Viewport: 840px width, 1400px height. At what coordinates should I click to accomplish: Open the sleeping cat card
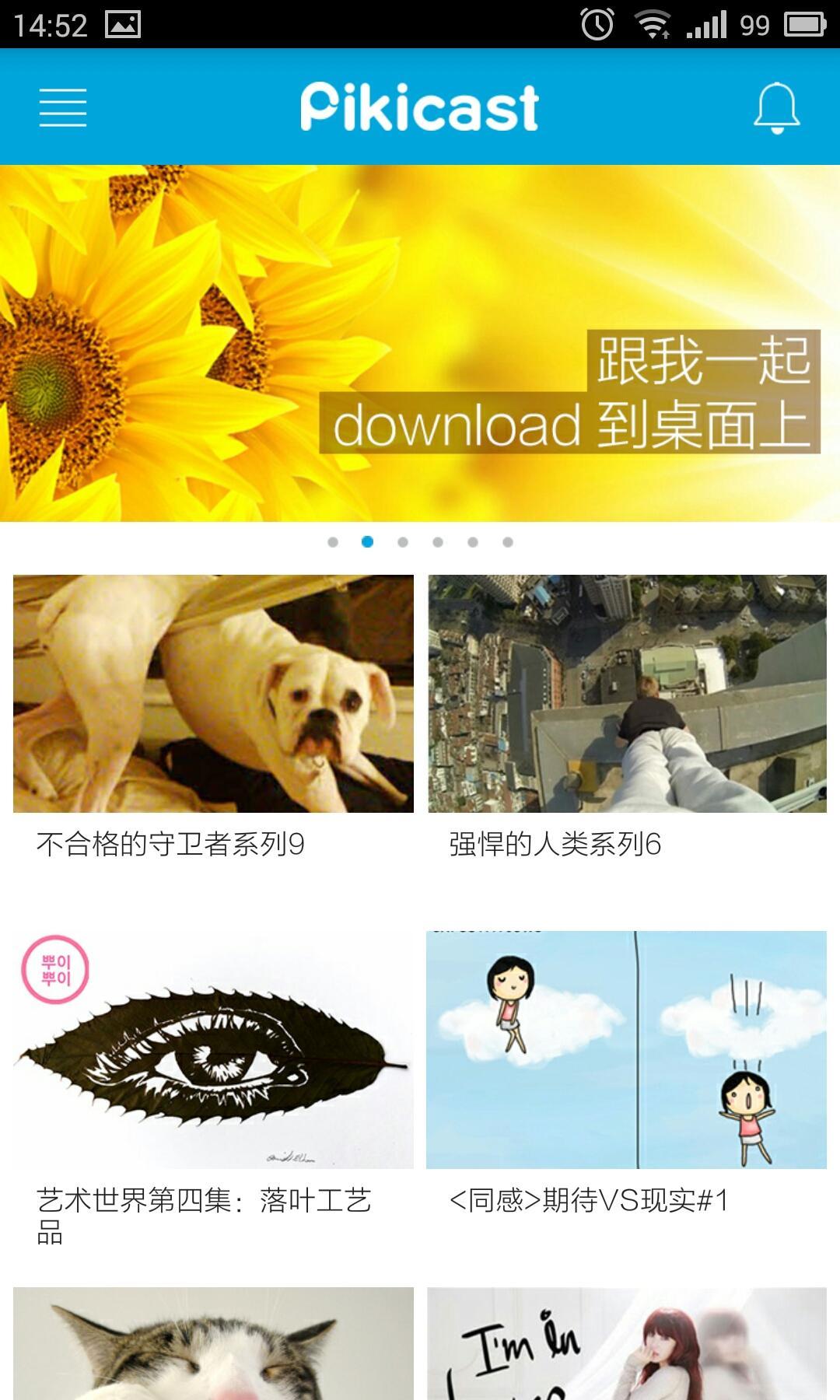[213, 1344]
